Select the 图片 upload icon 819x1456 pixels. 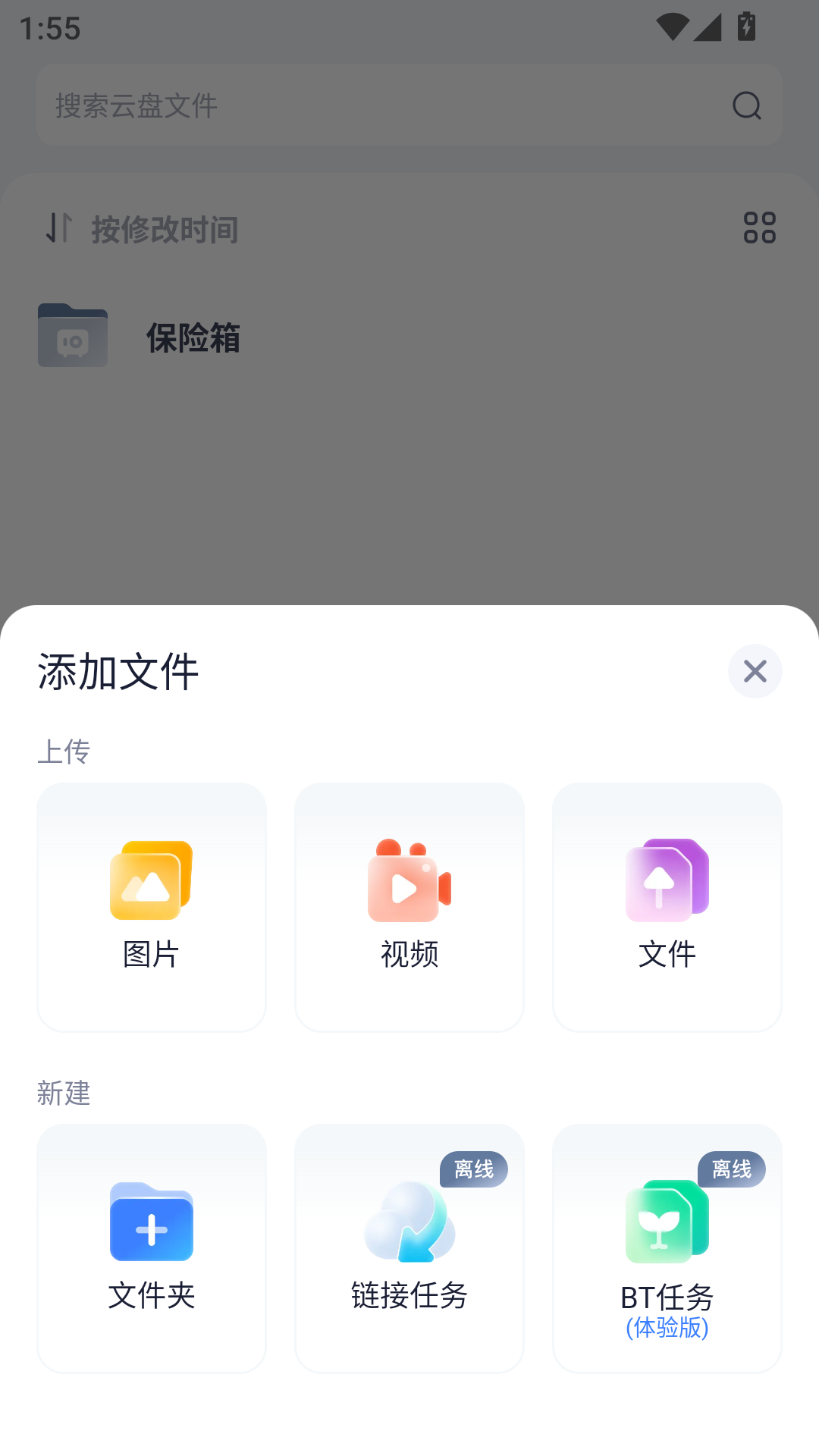pyautogui.click(x=152, y=880)
